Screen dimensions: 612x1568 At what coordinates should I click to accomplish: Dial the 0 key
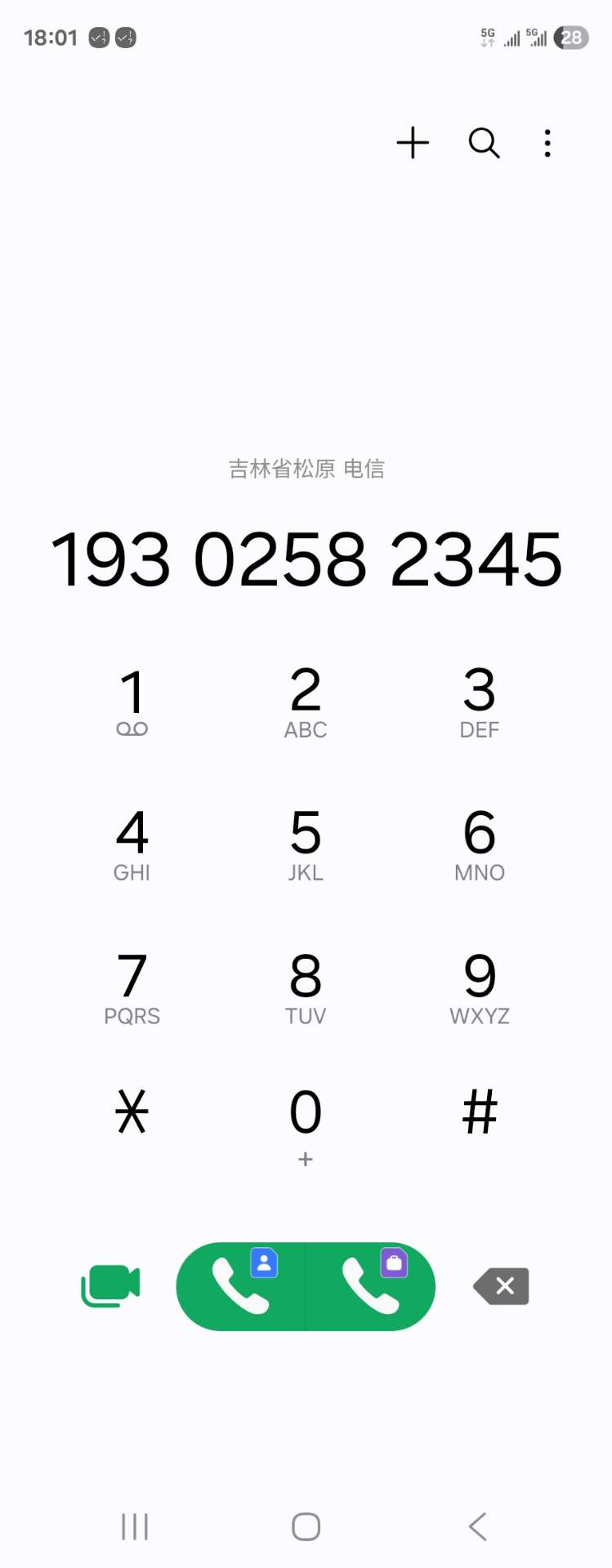click(x=306, y=1123)
